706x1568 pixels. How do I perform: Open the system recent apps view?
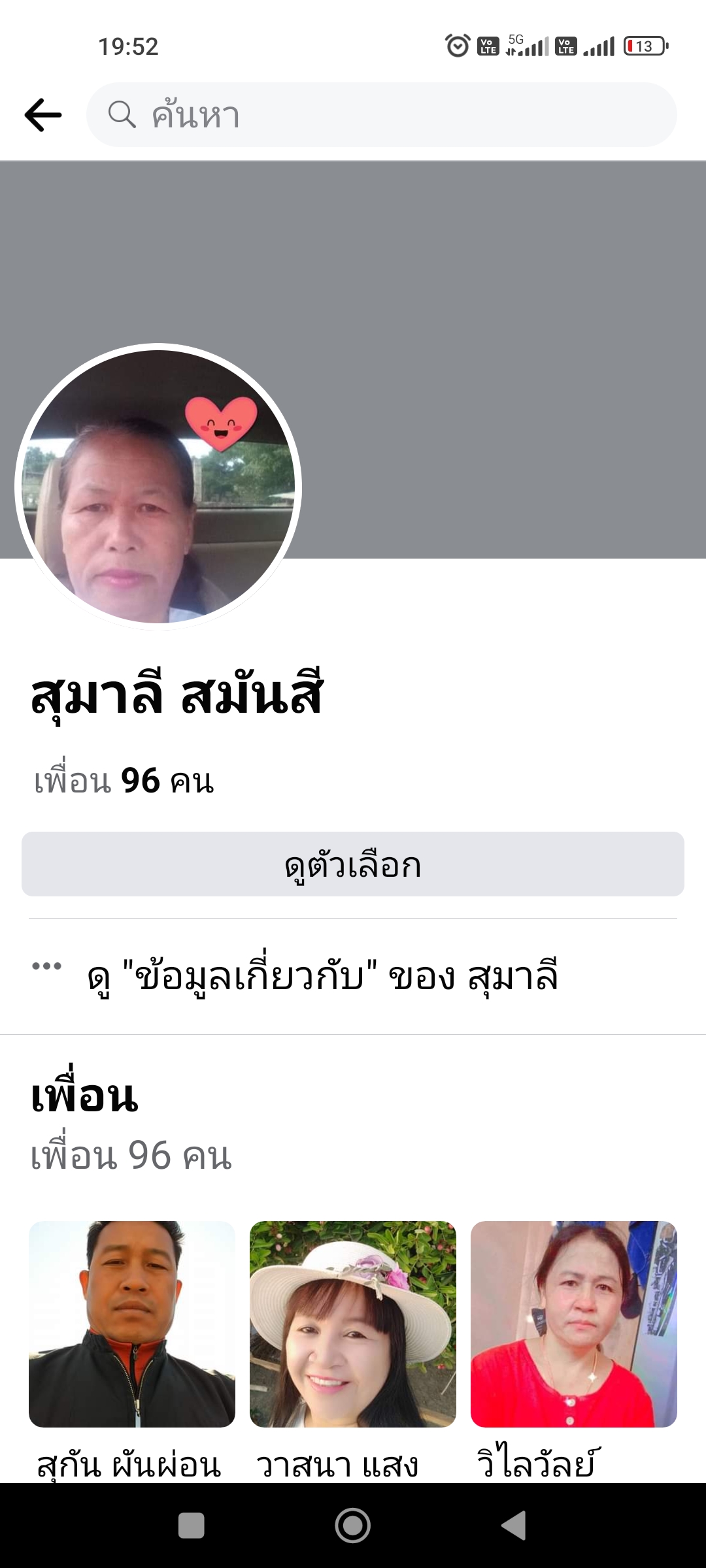[x=192, y=1526]
